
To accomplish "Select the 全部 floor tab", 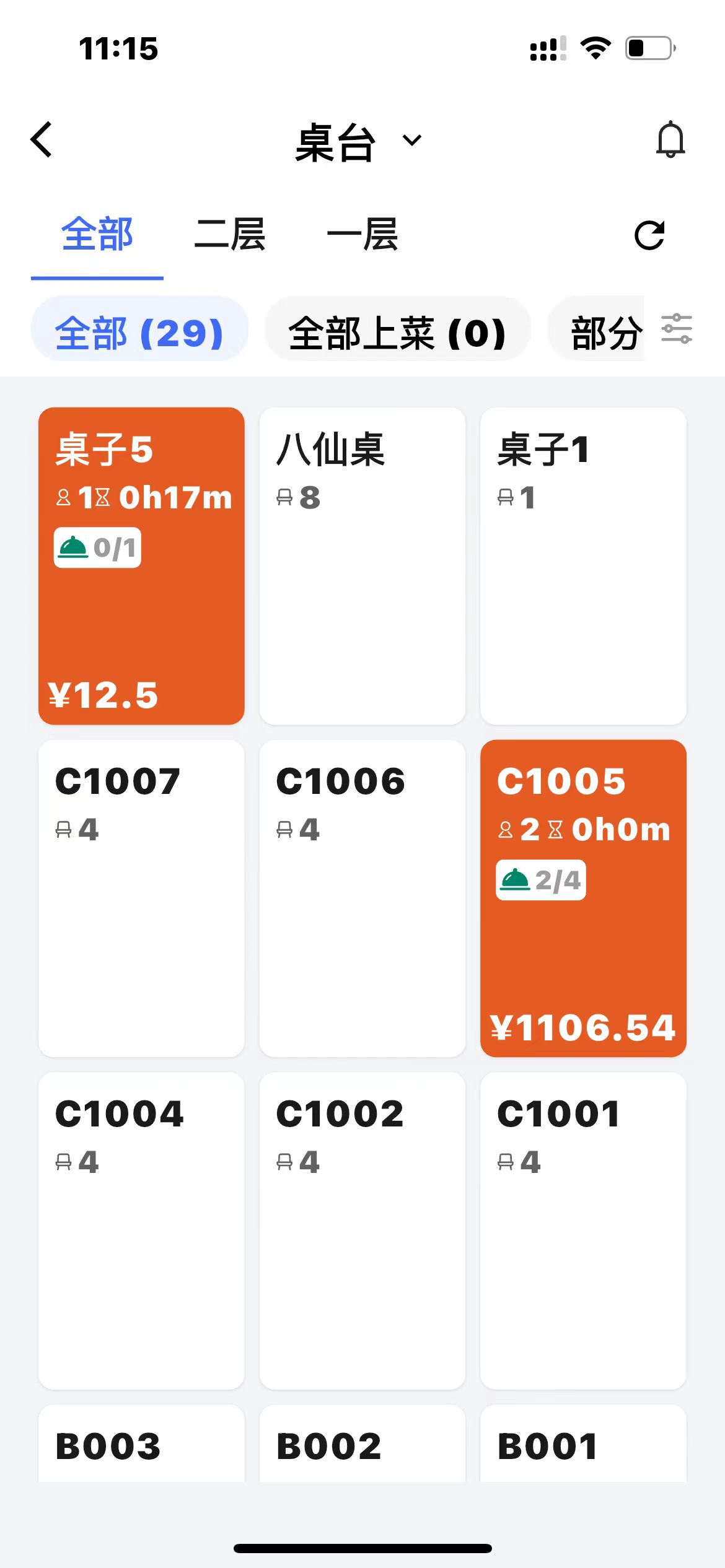I will pyautogui.click(x=97, y=235).
